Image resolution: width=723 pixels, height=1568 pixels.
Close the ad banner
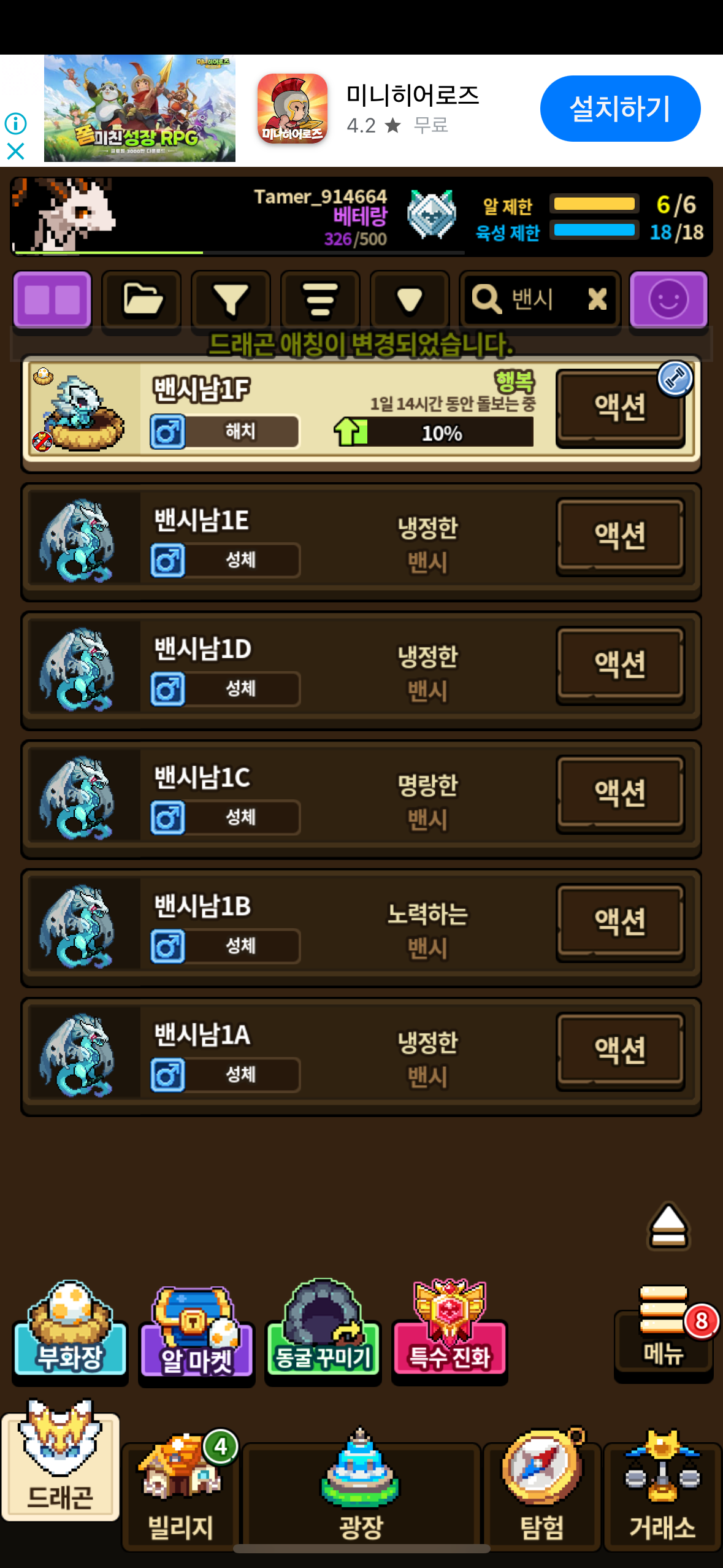pyautogui.click(x=15, y=151)
